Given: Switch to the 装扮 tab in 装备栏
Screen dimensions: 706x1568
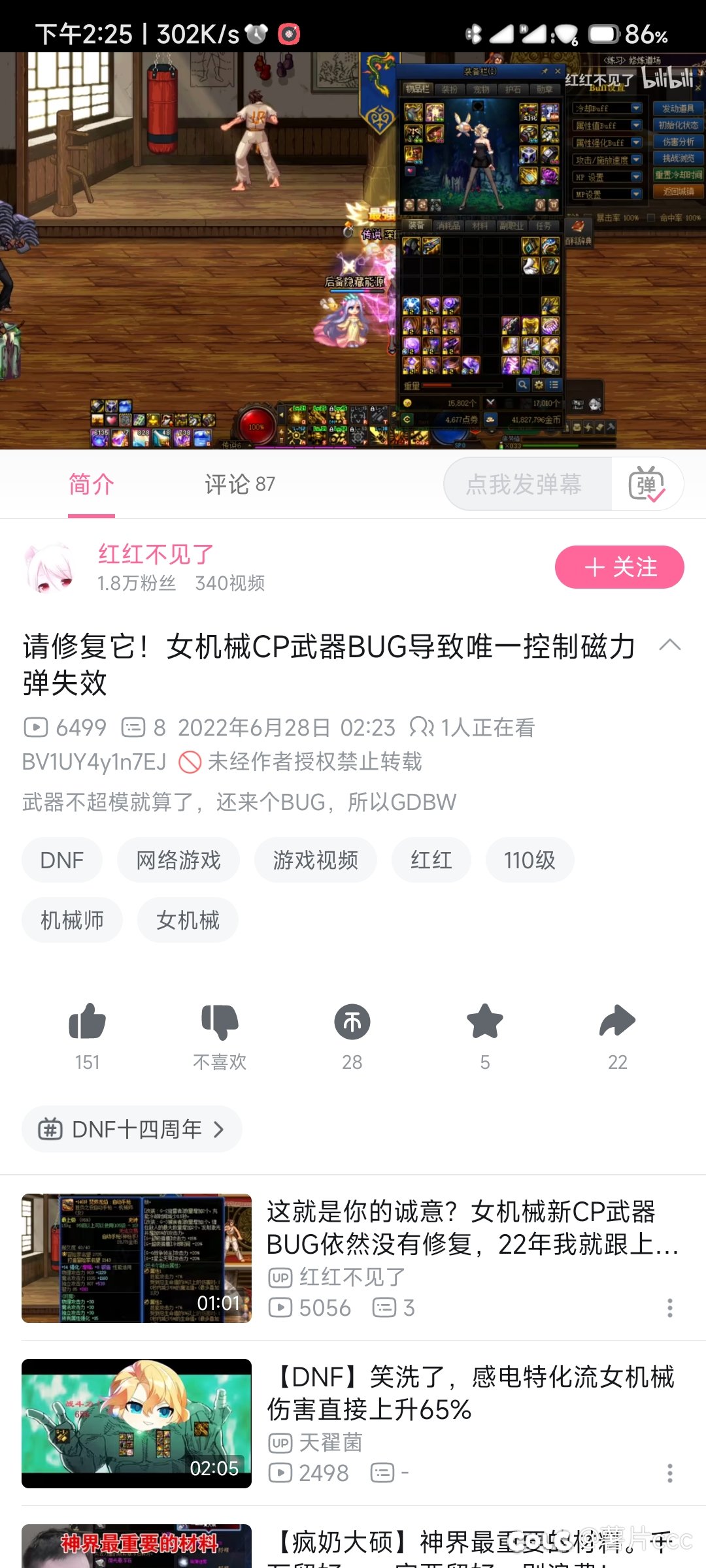Looking at the screenshot, I should pyautogui.click(x=450, y=90).
